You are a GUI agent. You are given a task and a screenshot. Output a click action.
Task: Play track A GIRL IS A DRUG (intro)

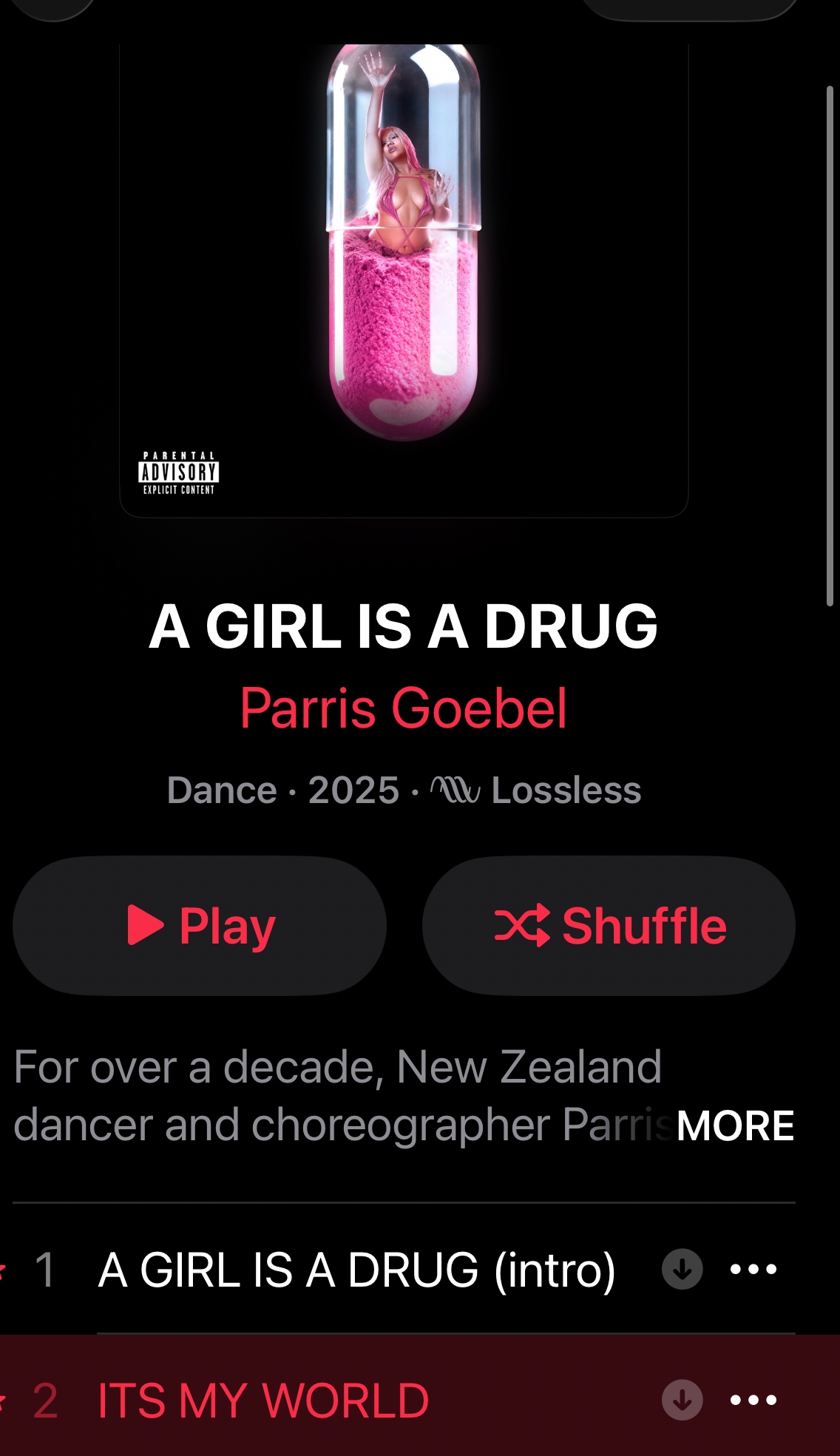point(356,1270)
